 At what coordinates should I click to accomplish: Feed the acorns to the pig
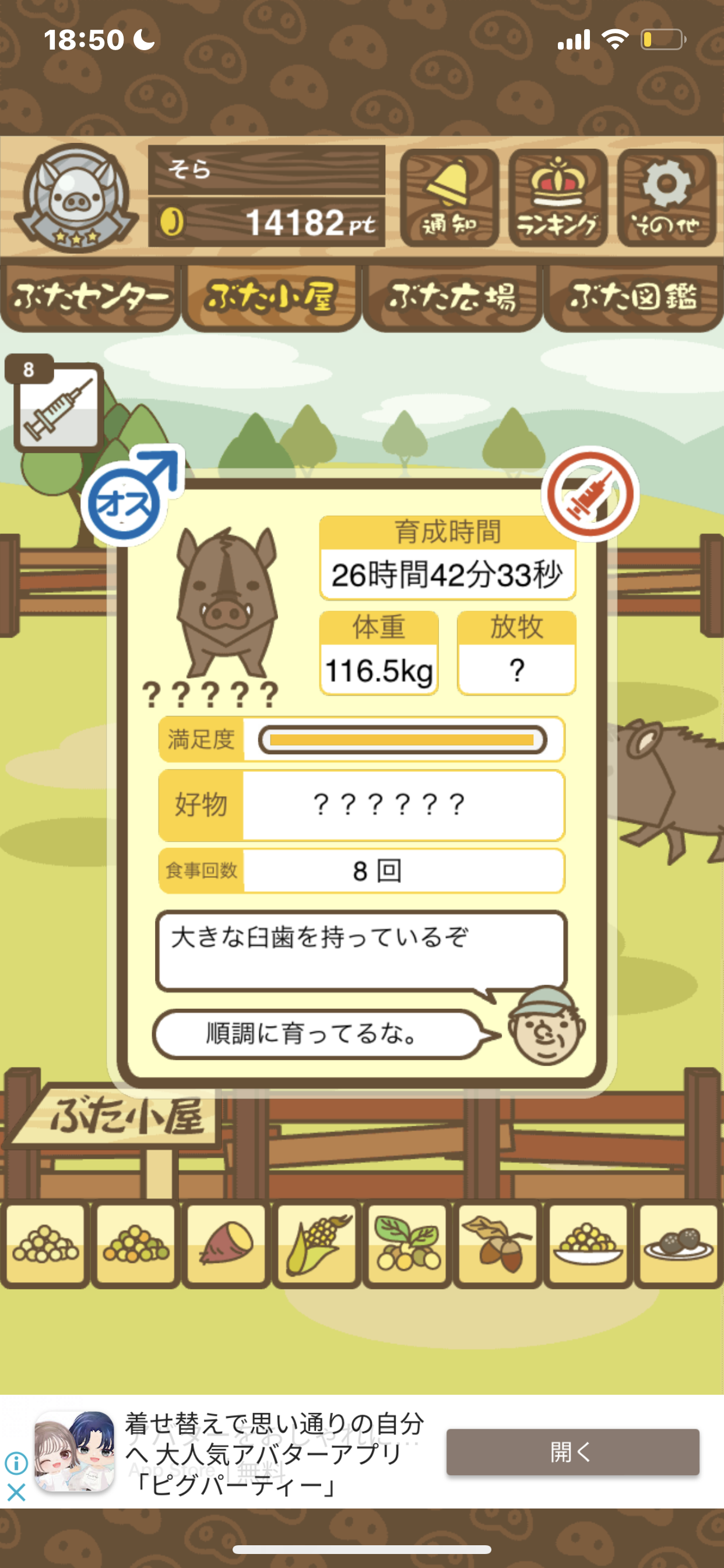pos(497,1244)
